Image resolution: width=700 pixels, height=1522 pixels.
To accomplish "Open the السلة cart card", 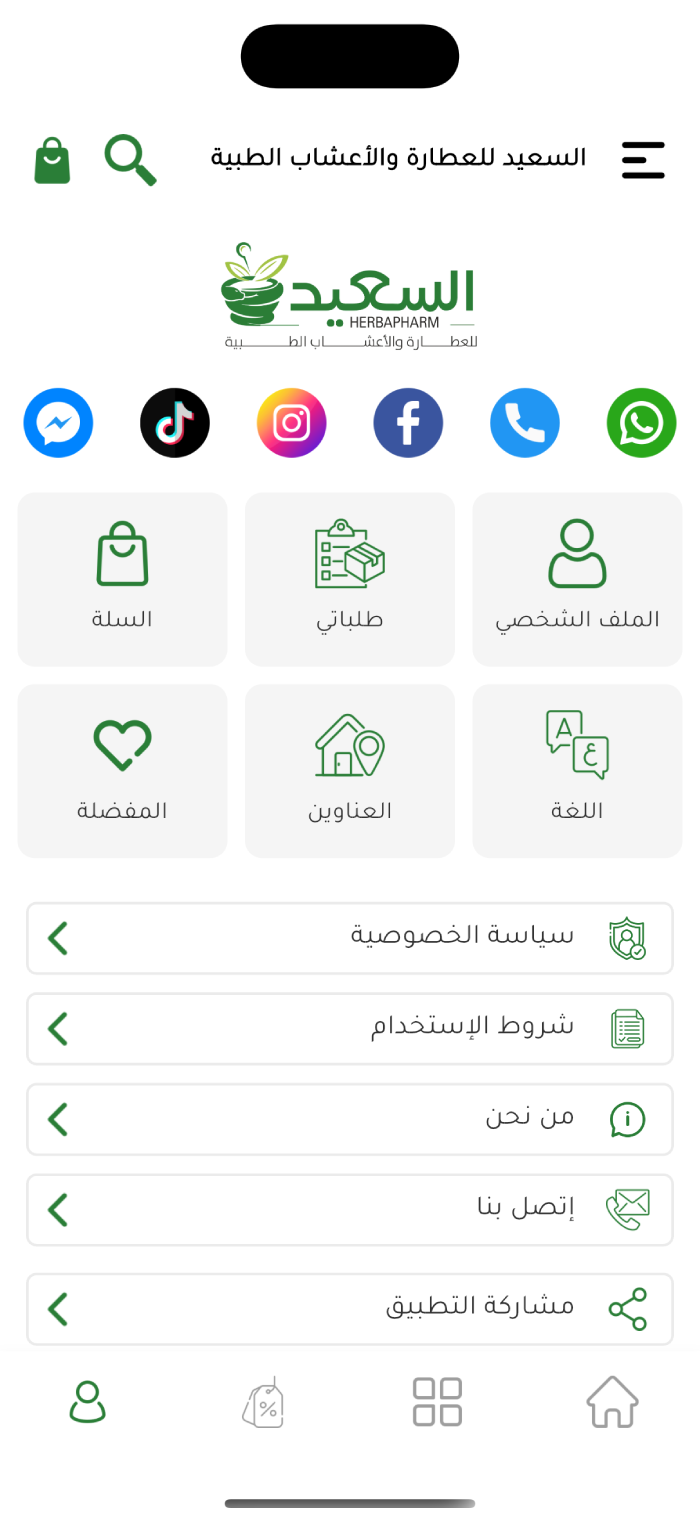I will [122, 579].
